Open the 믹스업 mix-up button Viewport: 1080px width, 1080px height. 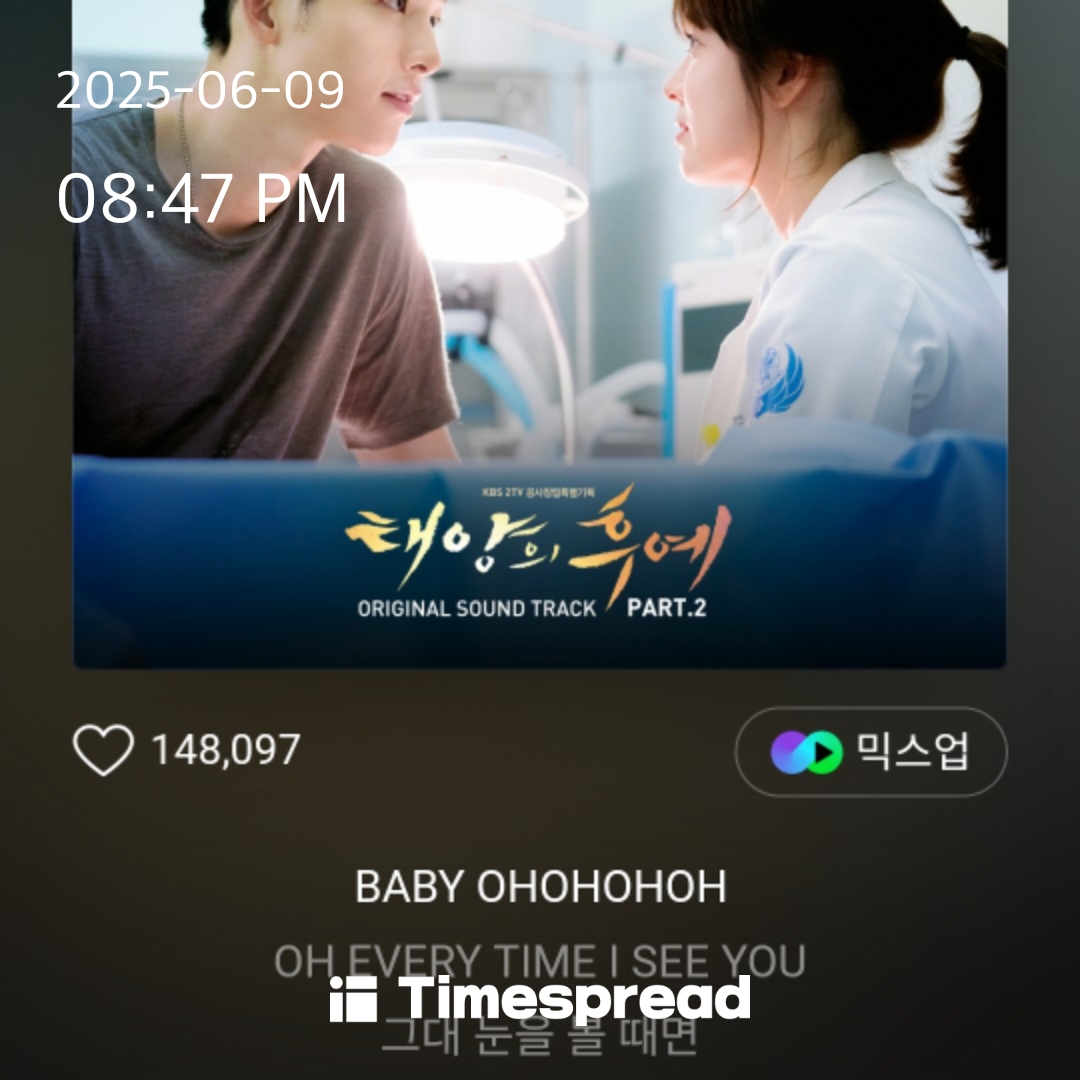click(x=870, y=752)
